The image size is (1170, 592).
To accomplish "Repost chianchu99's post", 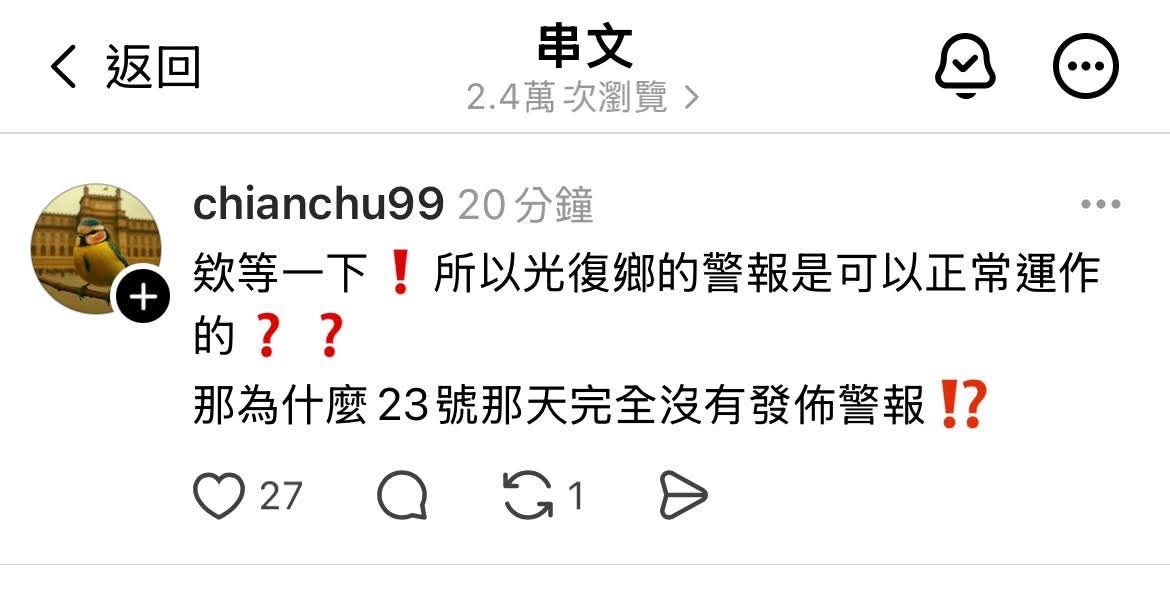I will coord(528,495).
